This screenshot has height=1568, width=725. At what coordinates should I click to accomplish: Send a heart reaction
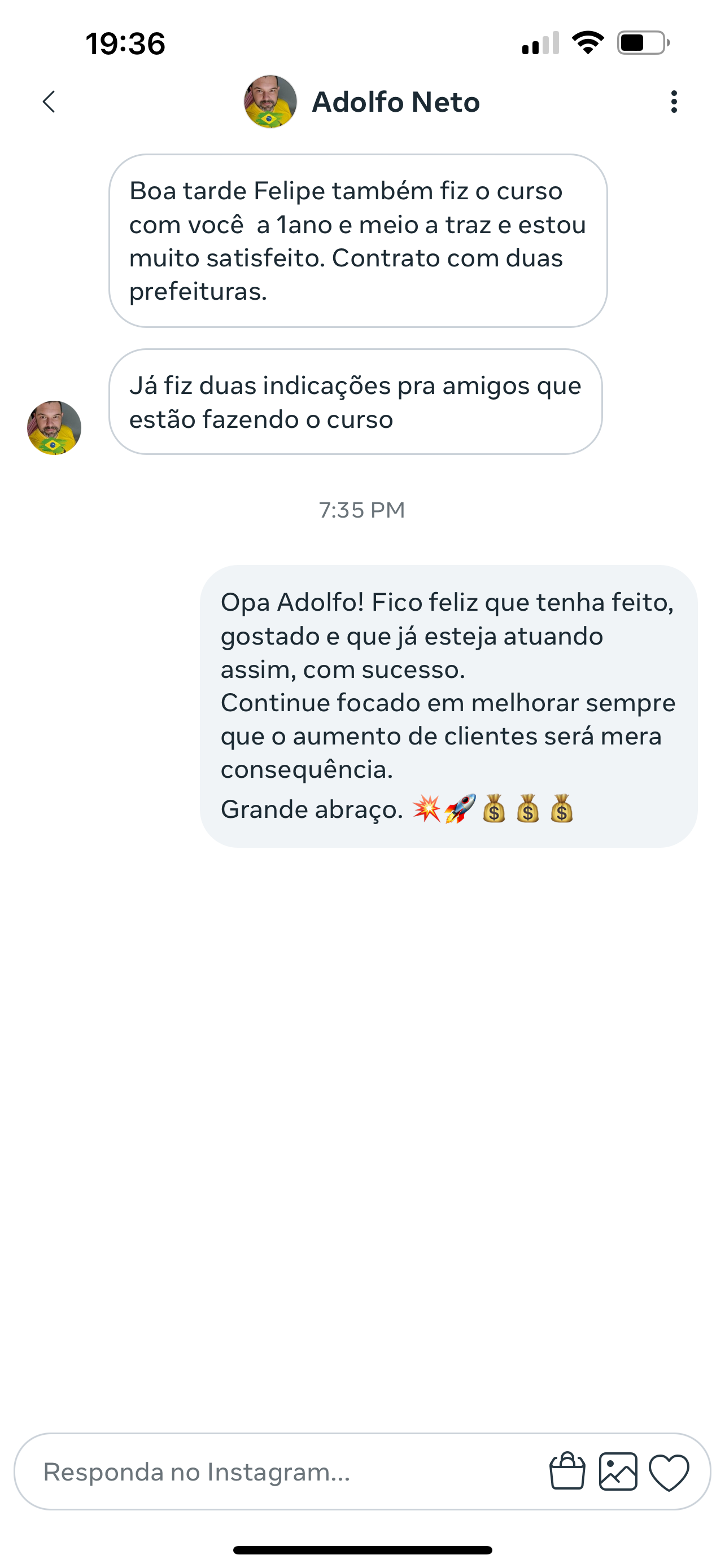click(669, 1473)
